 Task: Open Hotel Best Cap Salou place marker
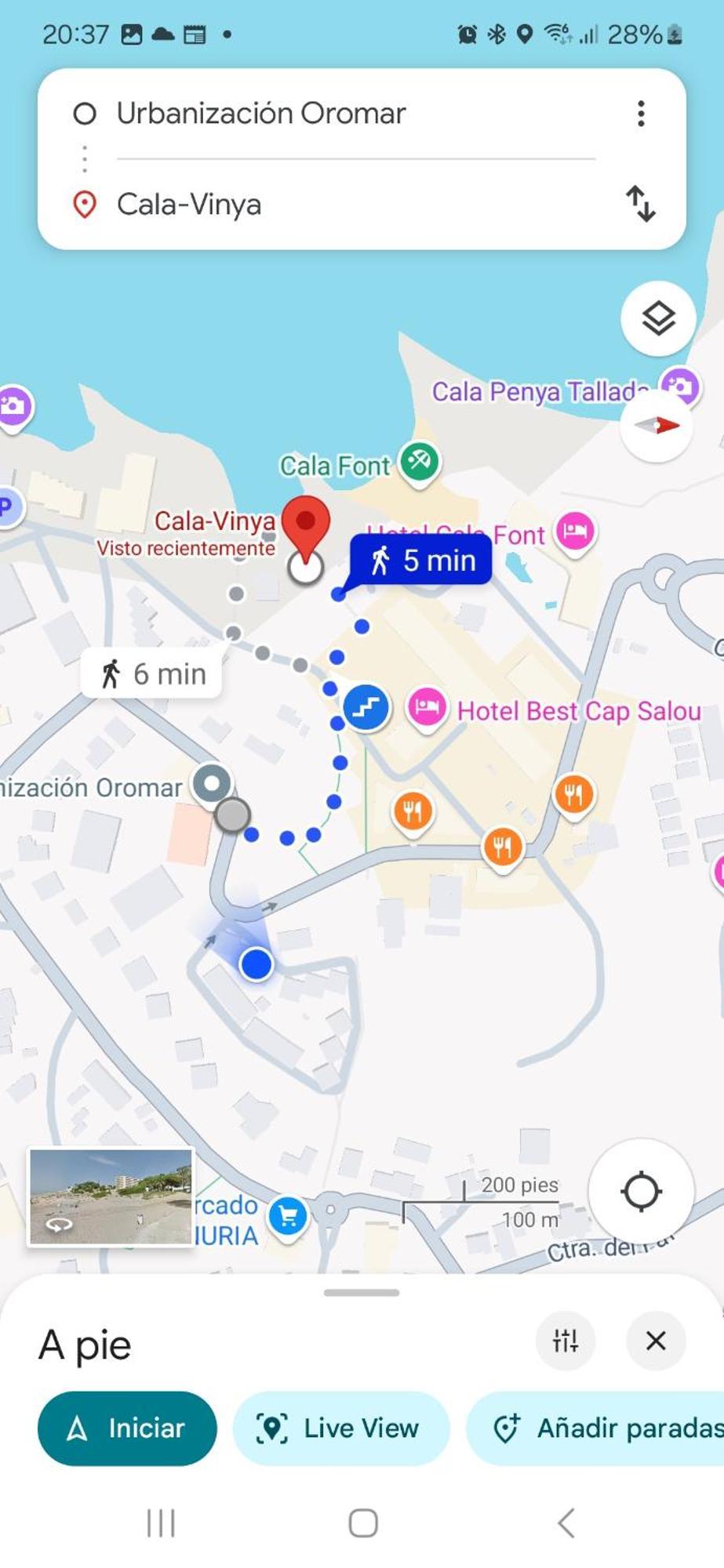point(427,708)
